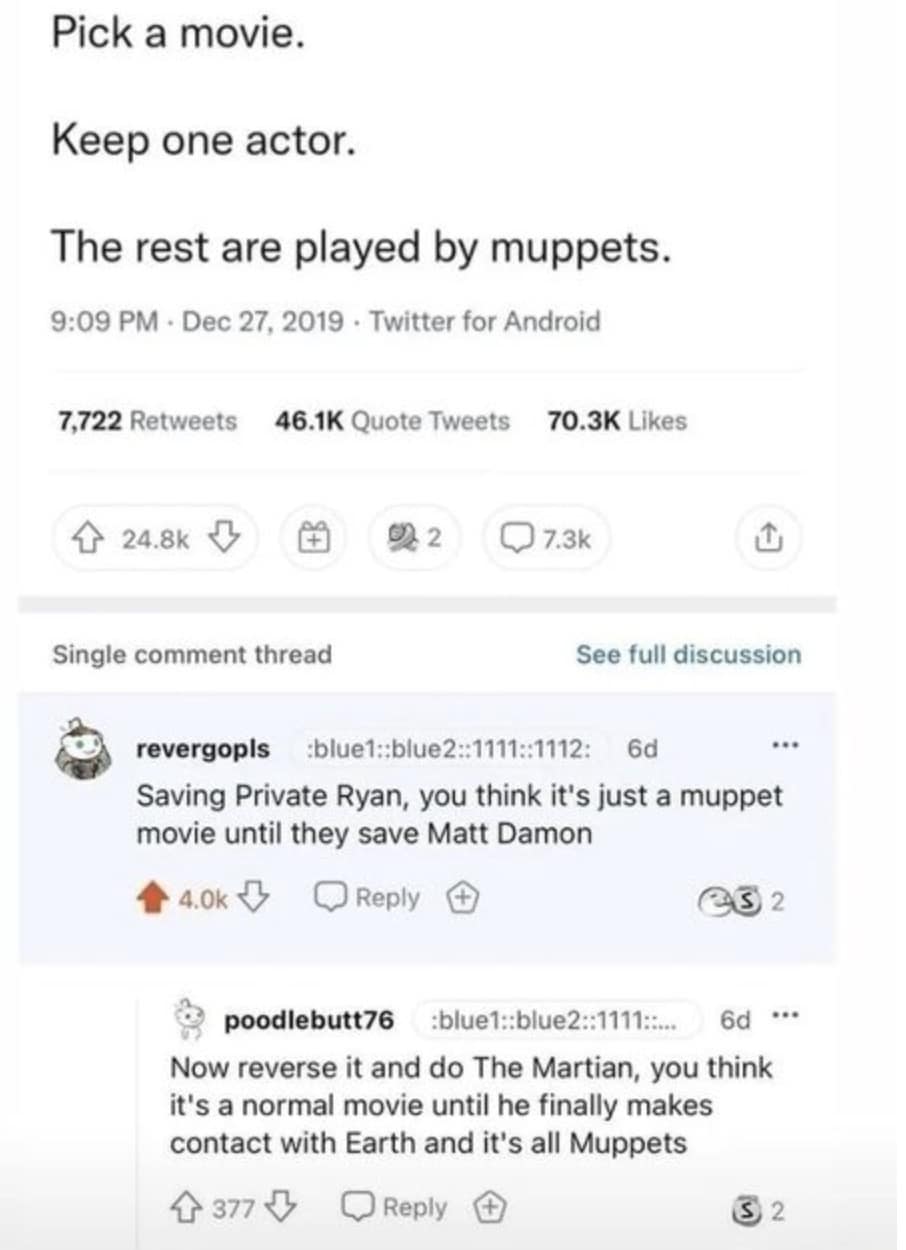Downvote revergopls' comment
The image size is (906, 1250).
[x=255, y=899]
